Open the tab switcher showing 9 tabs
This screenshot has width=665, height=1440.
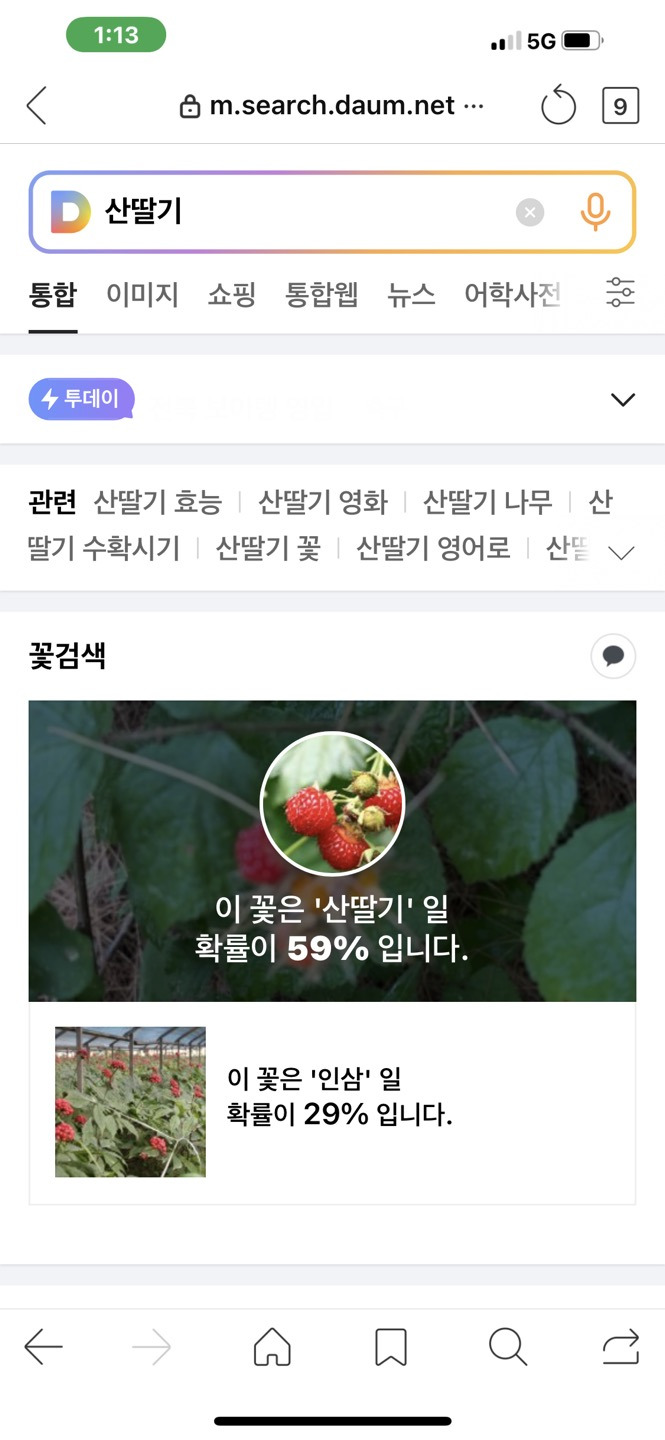click(620, 106)
